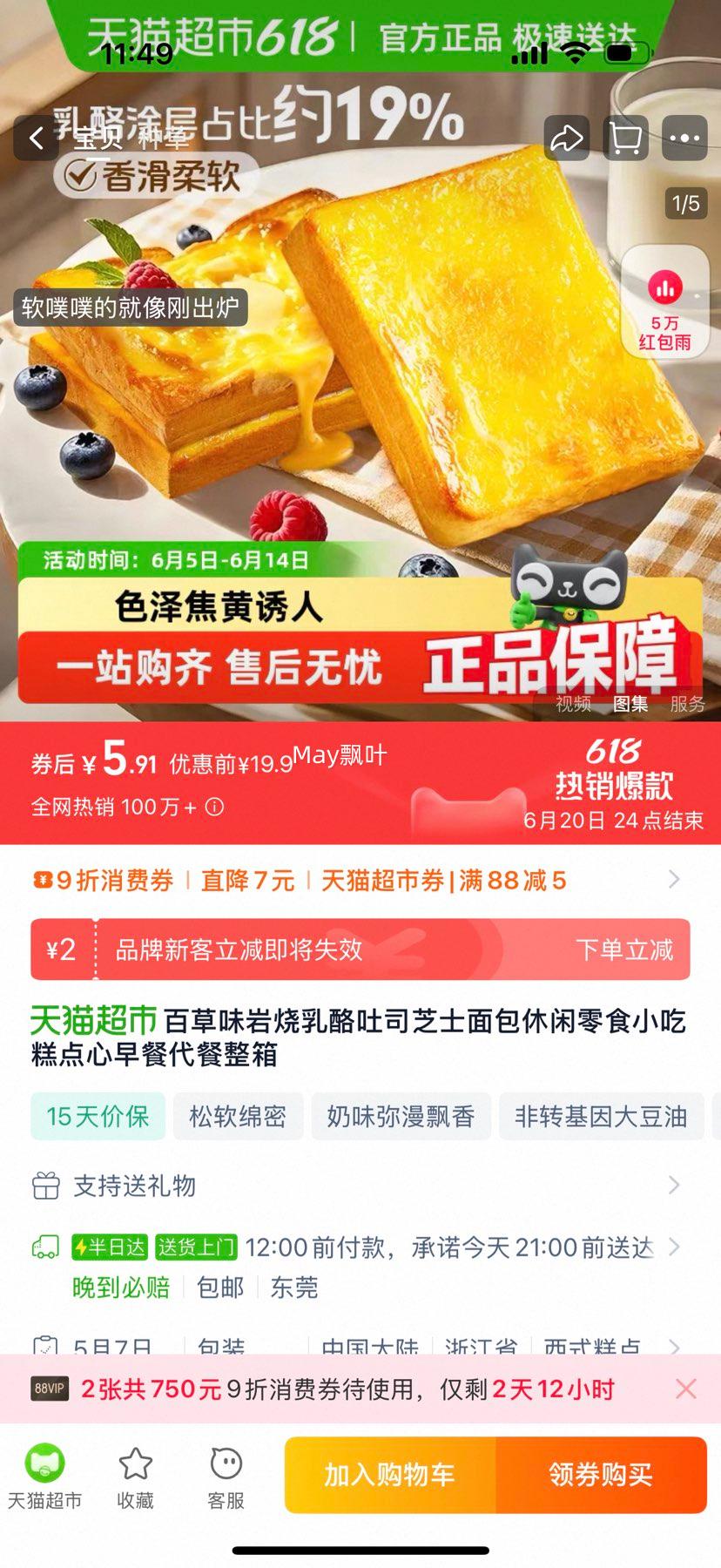This screenshot has height=1568, width=721.
Task: Contact 客服 customer service
Action: click(226, 1476)
